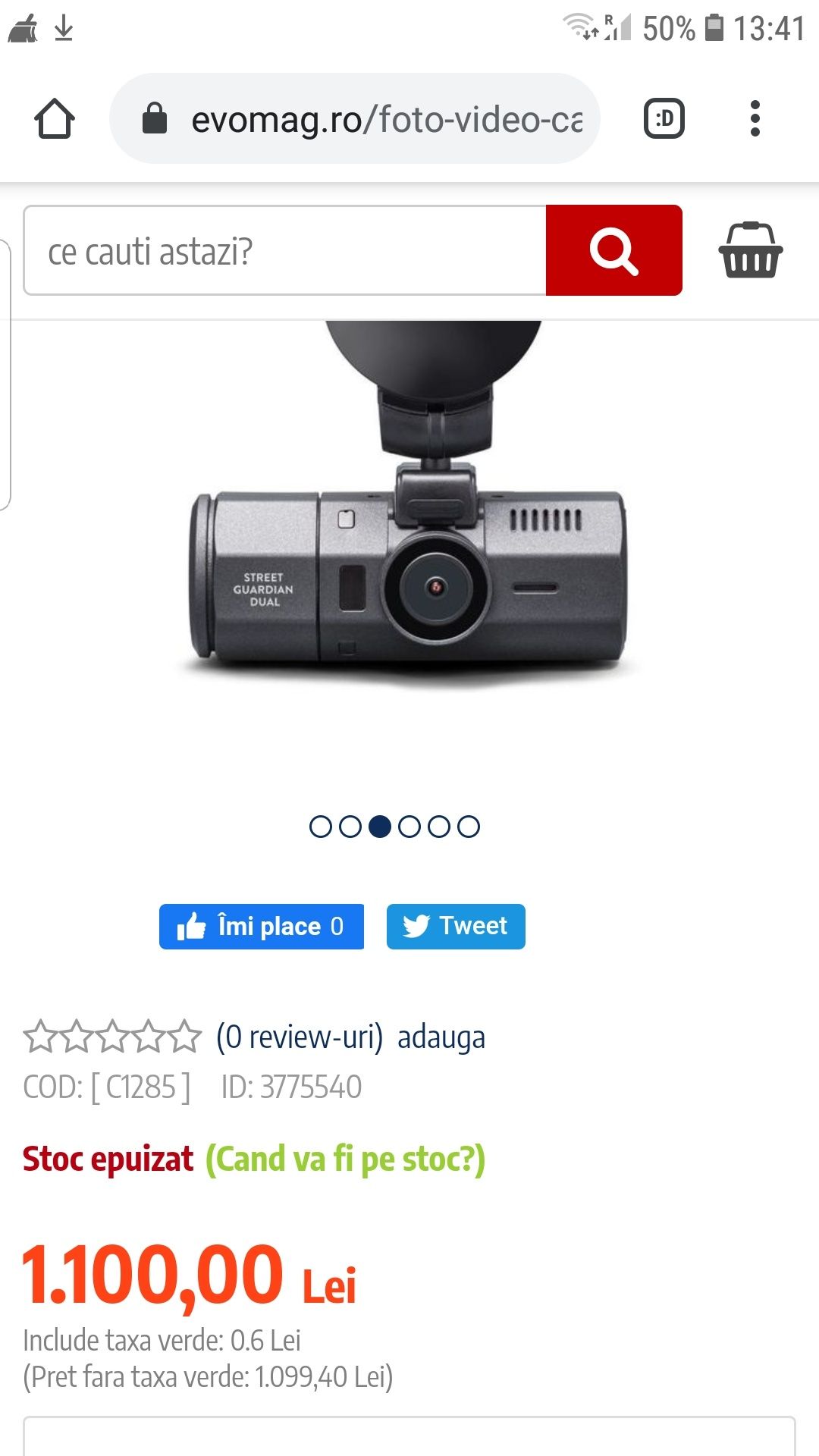Tap the red search magnifier button
This screenshot has width=819, height=1456.
coord(614,250)
